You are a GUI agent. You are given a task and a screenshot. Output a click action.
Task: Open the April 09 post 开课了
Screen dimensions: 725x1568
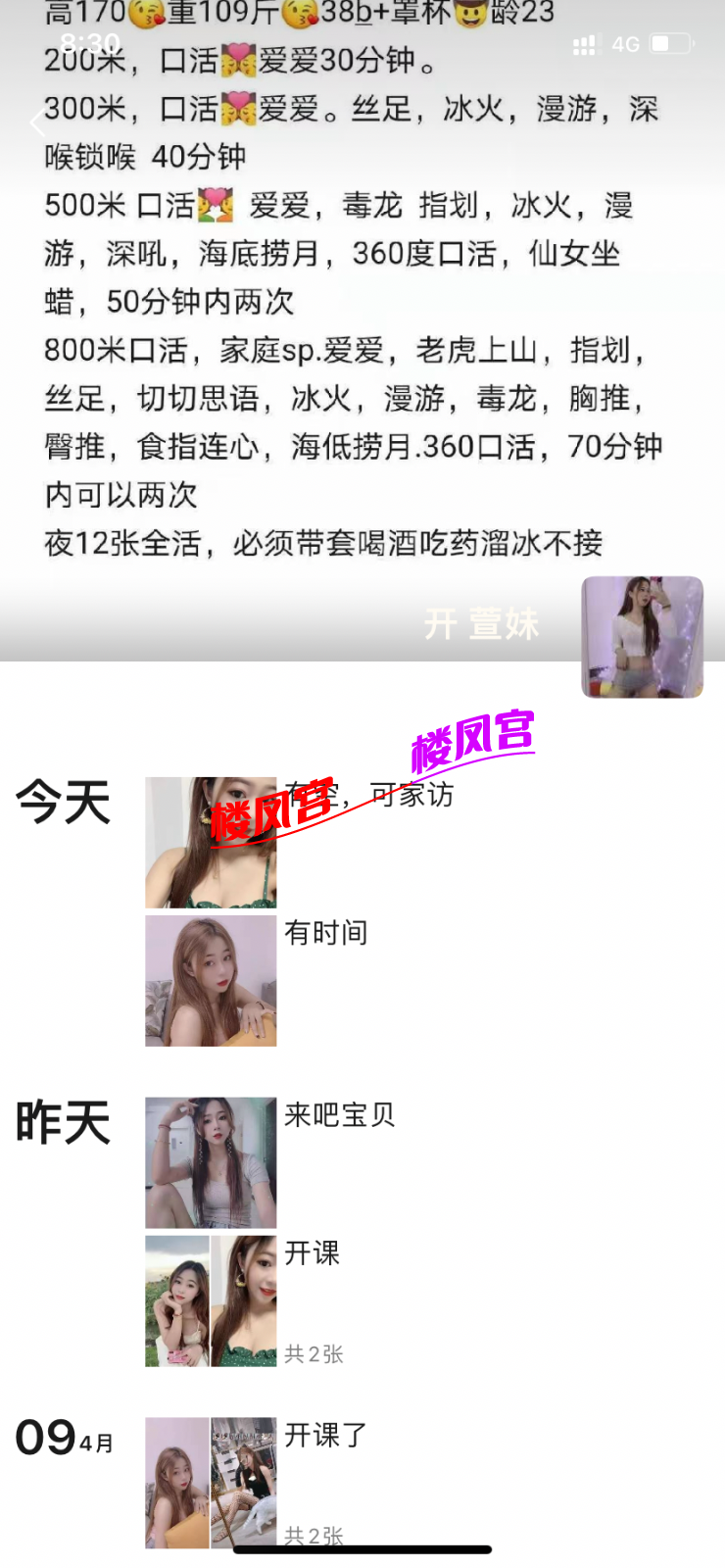[211, 1483]
